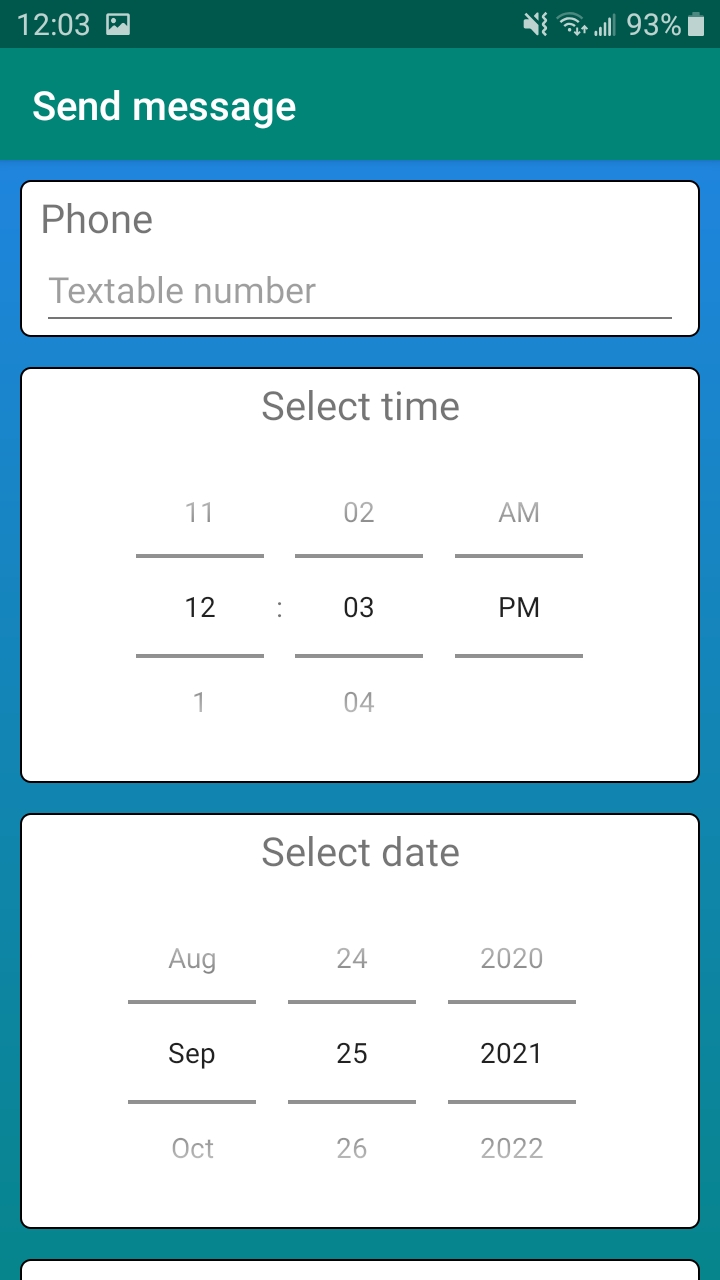Image resolution: width=720 pixels, height=1280 pixels.
Task: Set year to 2020
Action: (511, 959)
